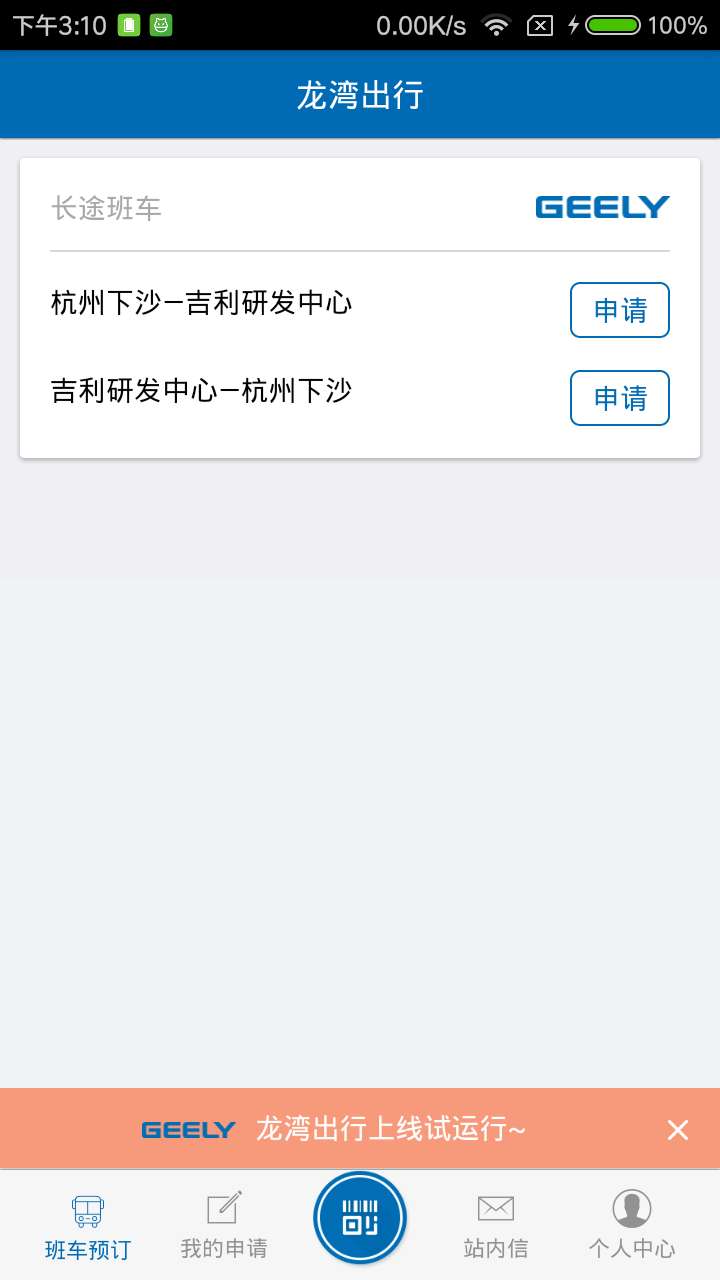Open the 个人中心 tab
The width and height of the screenshot is (720, 1280).
pos(632,1226)
